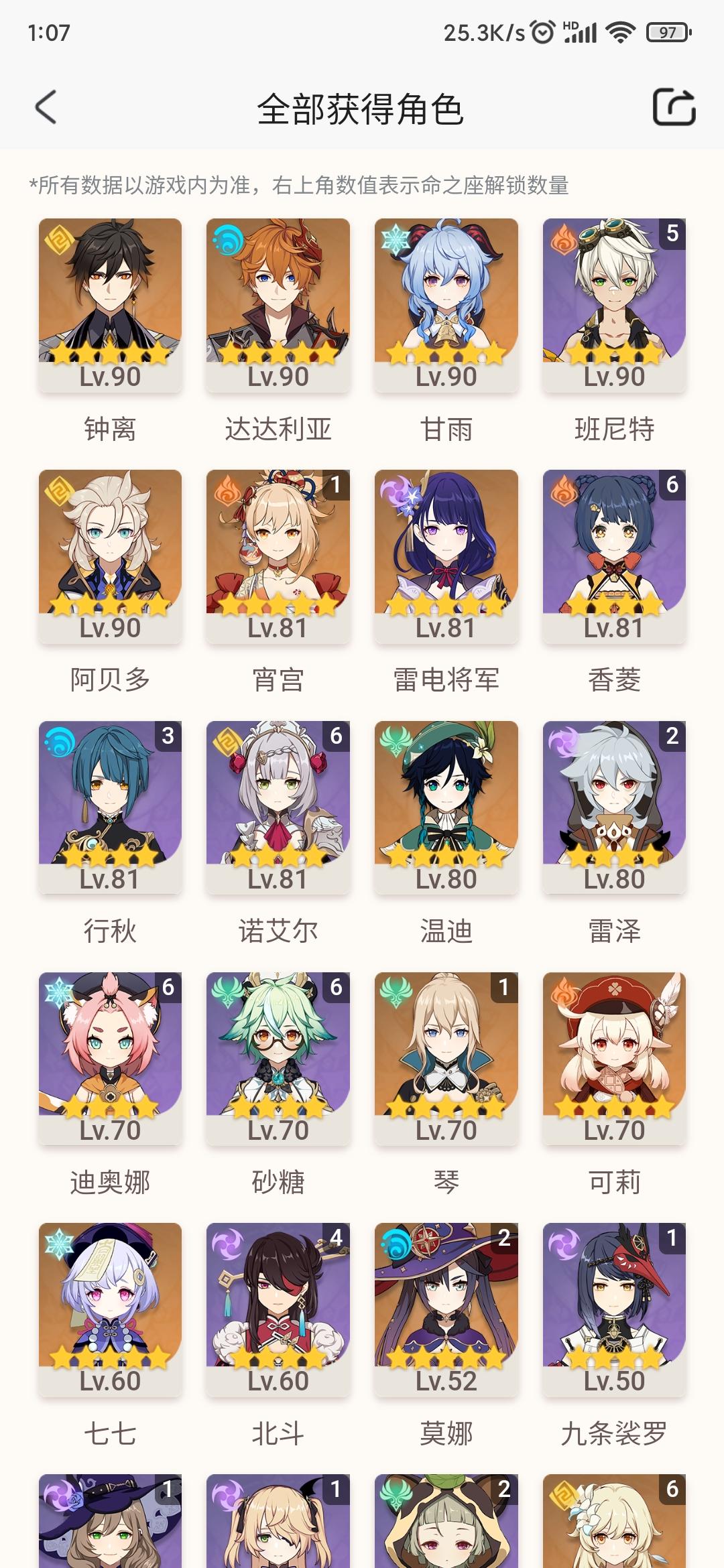The width and height of the screenshot is (724, 1568).
Task: Select the 砂糖 character card
Action: click(x=278, y=1059)
